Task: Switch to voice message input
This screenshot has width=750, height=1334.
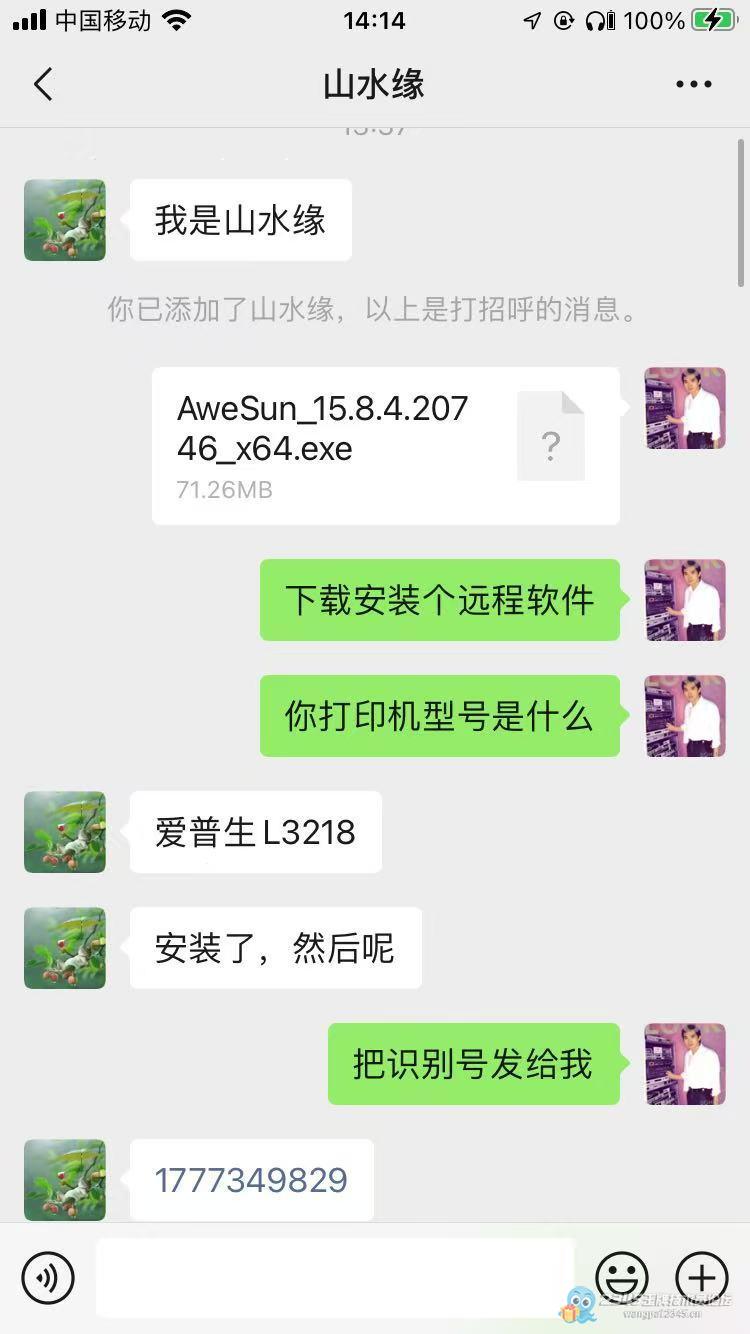Action: coord(48,1277)
